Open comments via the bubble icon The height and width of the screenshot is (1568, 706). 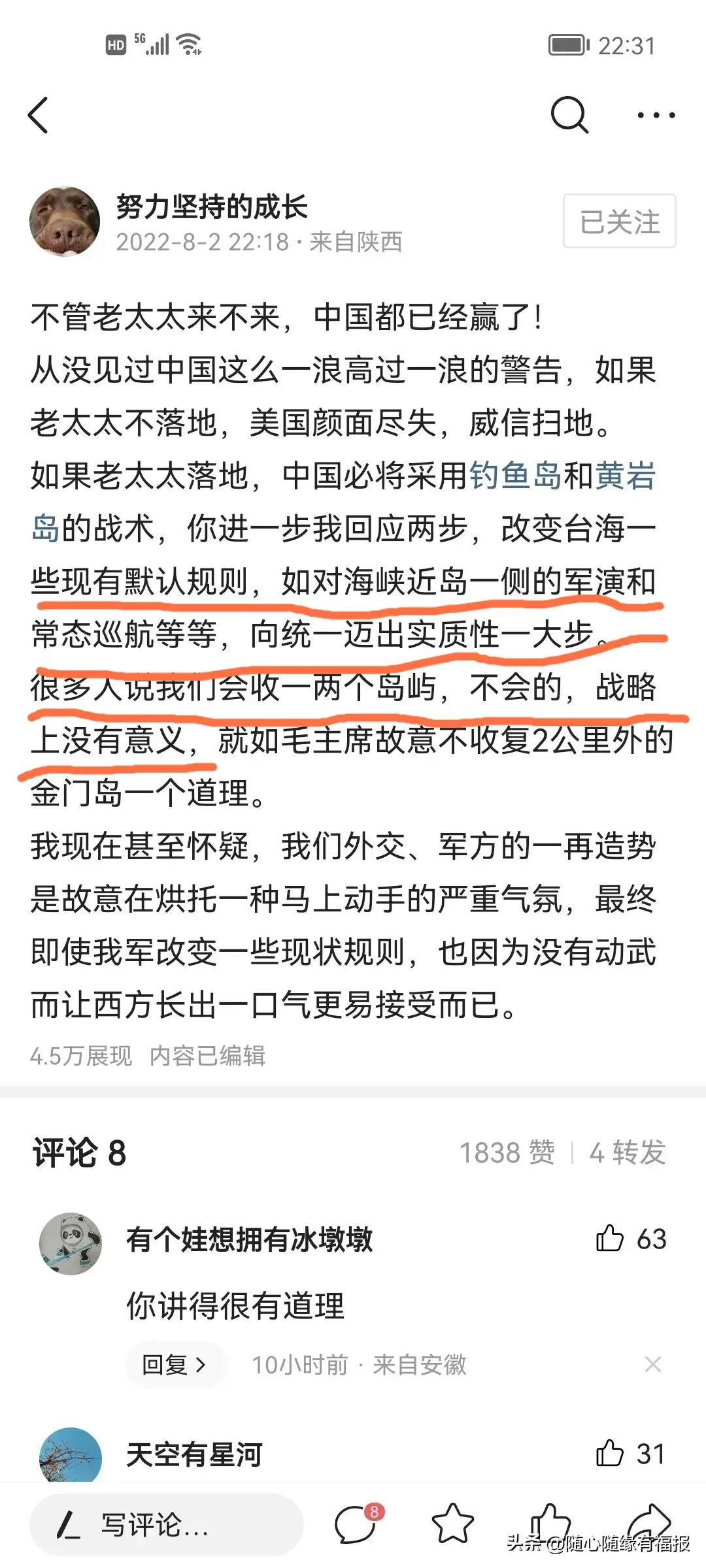[356, 1525]
